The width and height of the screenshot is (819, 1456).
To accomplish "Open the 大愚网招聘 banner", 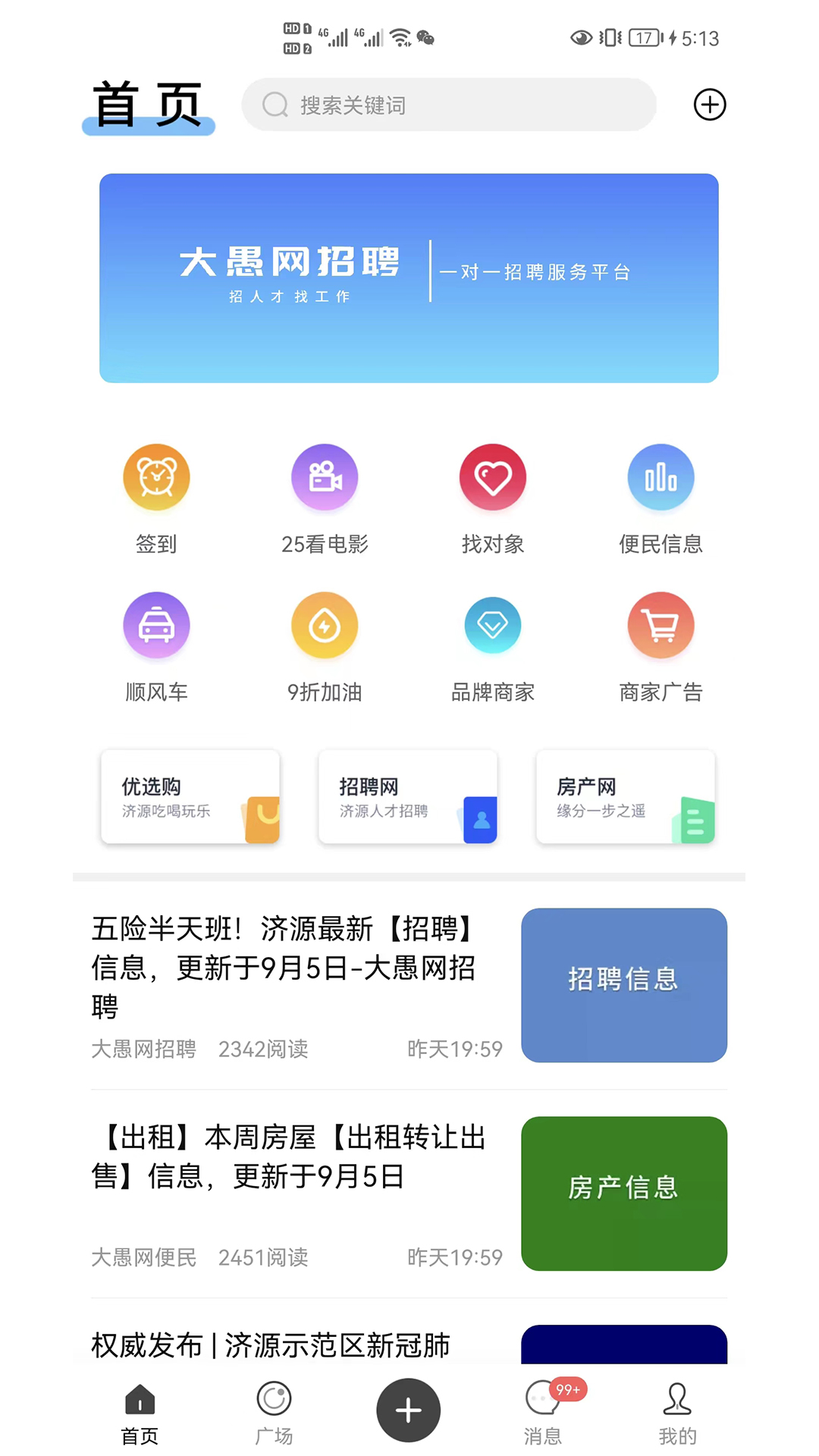I will click(409, 278).
